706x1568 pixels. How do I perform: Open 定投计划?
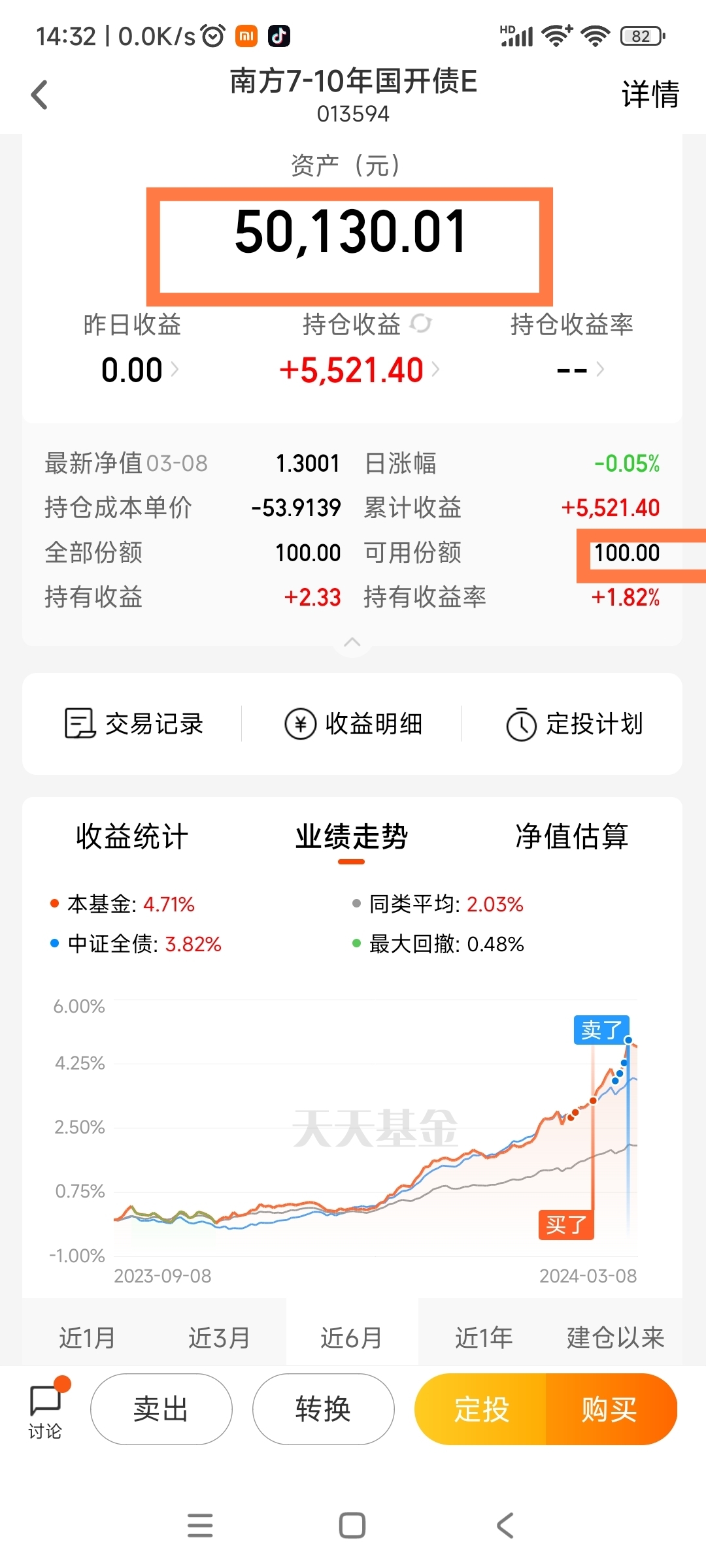pyautogui.click(x=574, y=724)
